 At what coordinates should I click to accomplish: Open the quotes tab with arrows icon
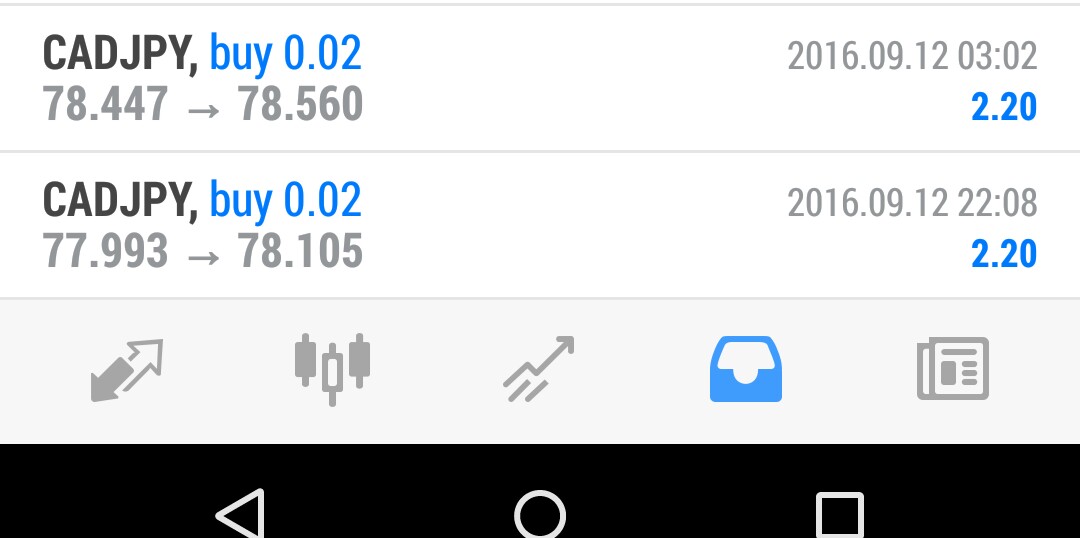(x=127, y=369)
